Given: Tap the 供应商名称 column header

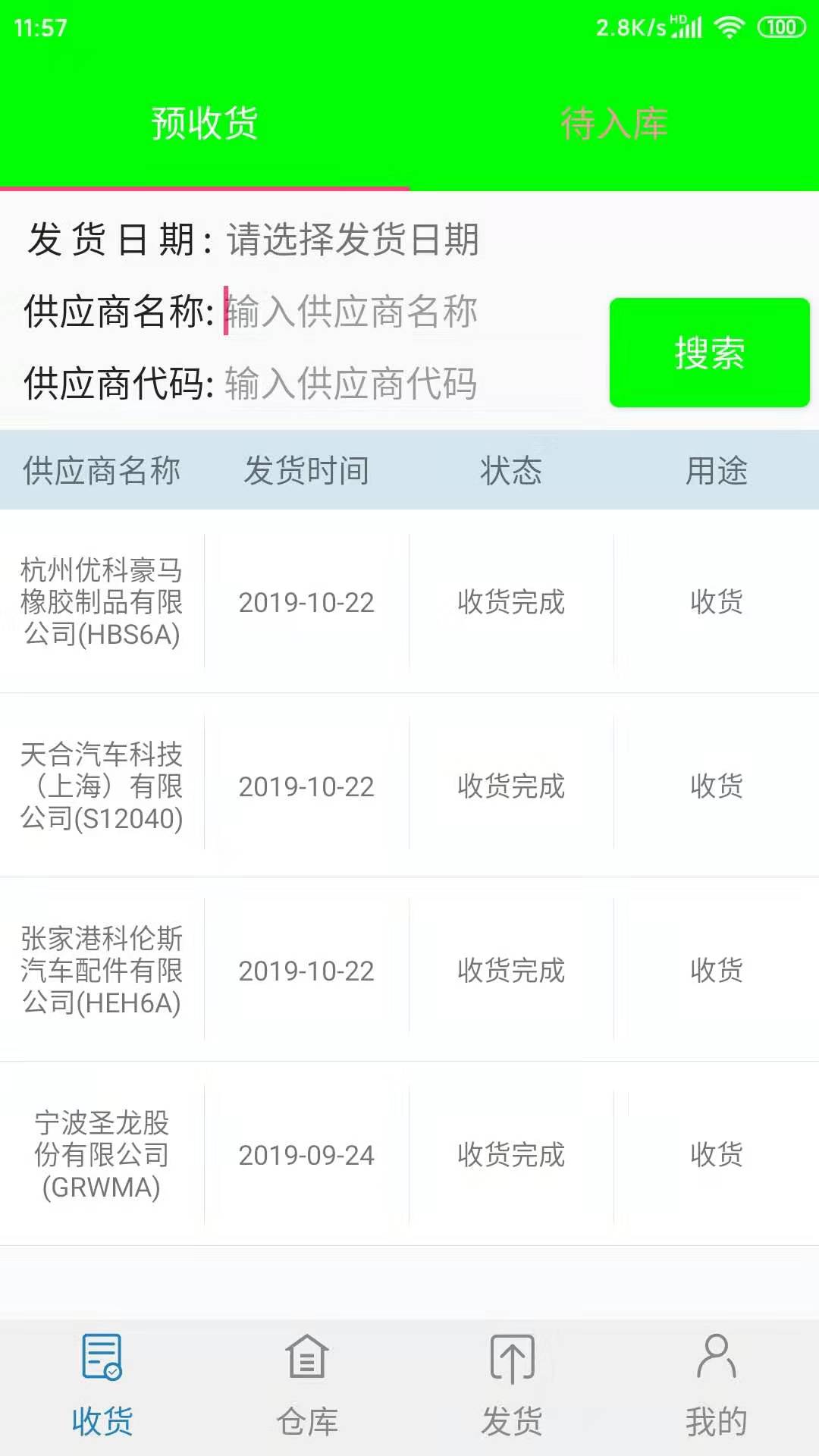Looking at the screenshot, I should pos(102,471).
